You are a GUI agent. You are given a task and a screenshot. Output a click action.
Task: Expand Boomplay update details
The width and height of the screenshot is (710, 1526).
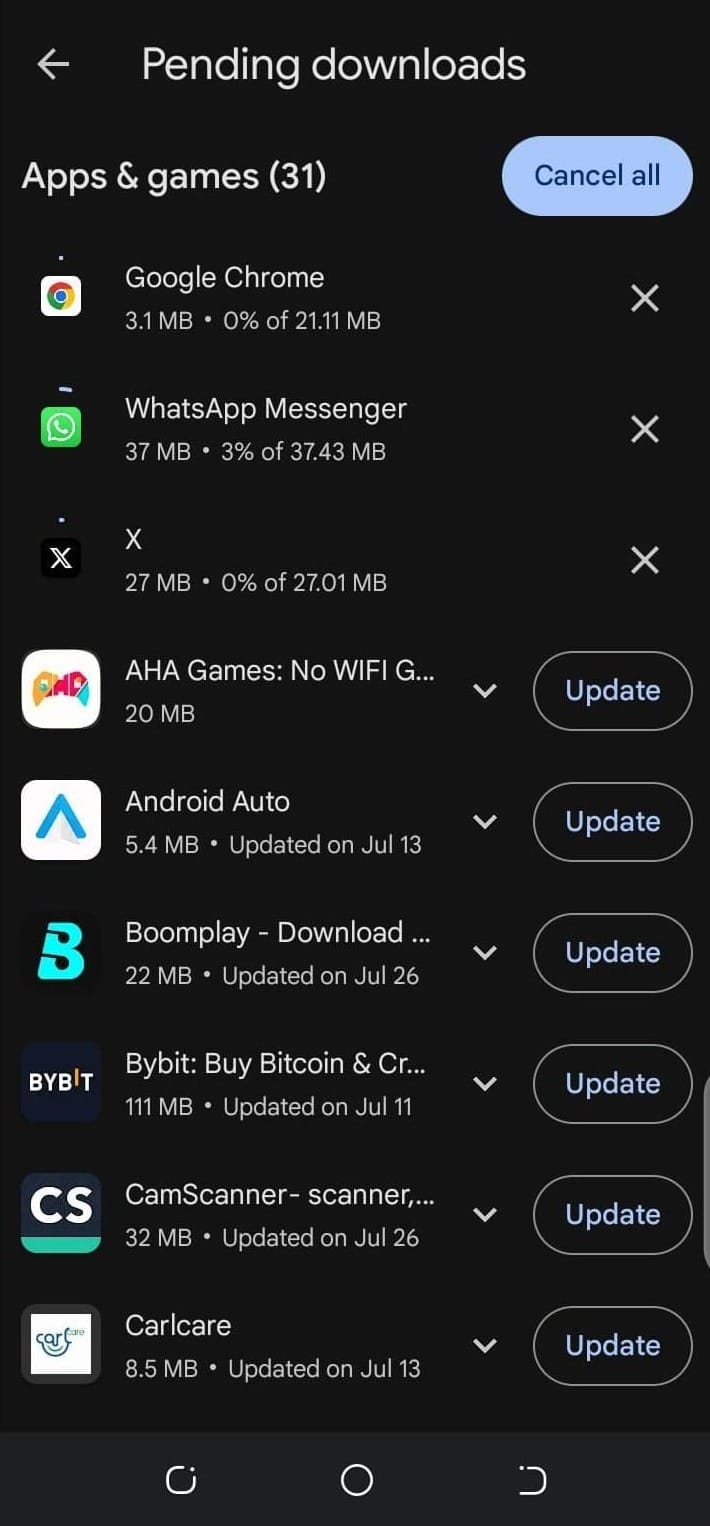click(485, 953)
